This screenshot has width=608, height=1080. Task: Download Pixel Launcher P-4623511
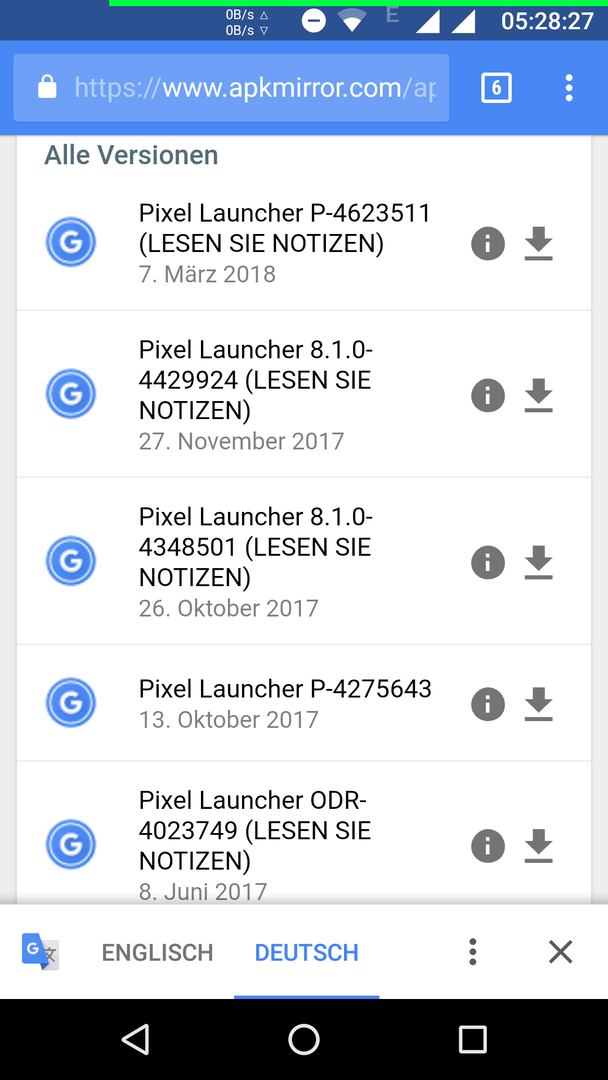[x=538, y=245]
